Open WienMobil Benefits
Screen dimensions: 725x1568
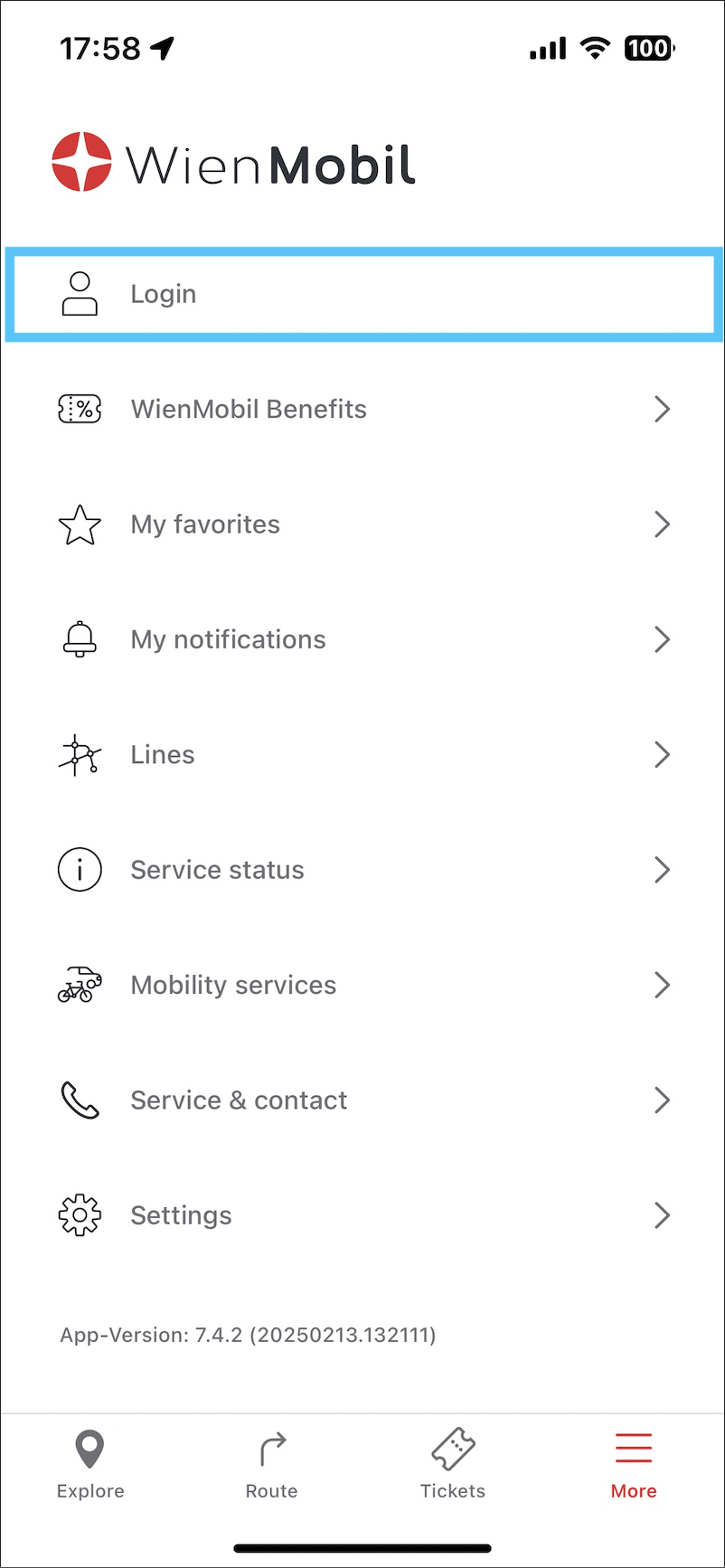point(362,409)
